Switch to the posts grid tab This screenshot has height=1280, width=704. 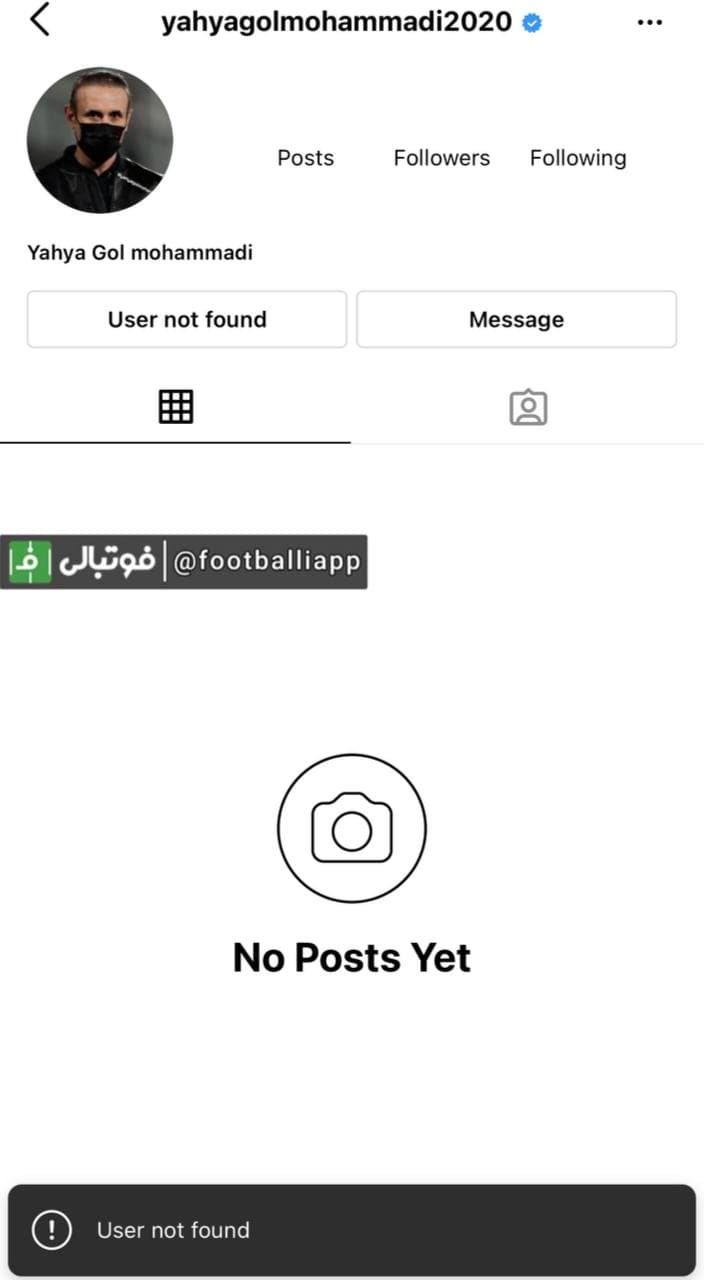tap(176, 407)
